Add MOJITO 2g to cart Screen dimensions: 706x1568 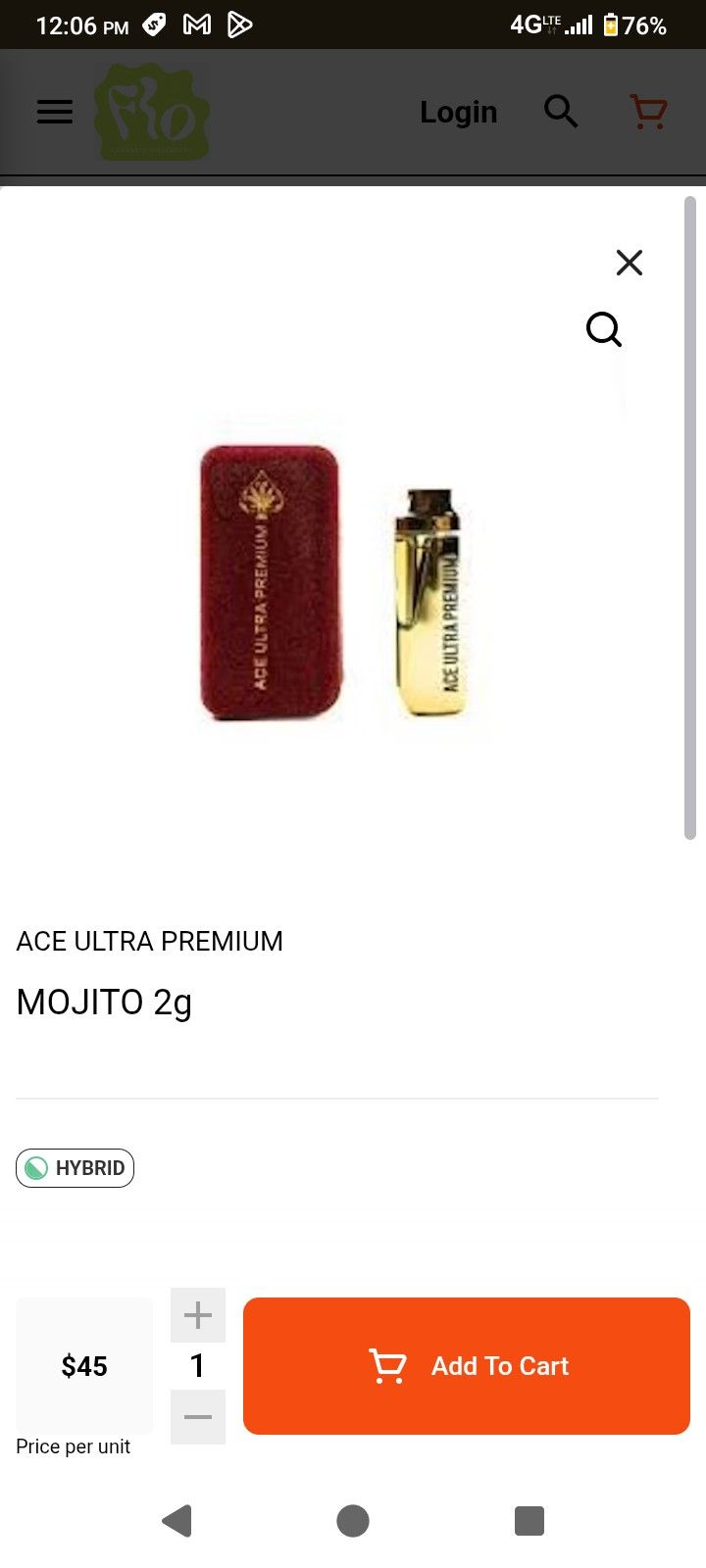pyautogui.click(x=467, y=1366)
